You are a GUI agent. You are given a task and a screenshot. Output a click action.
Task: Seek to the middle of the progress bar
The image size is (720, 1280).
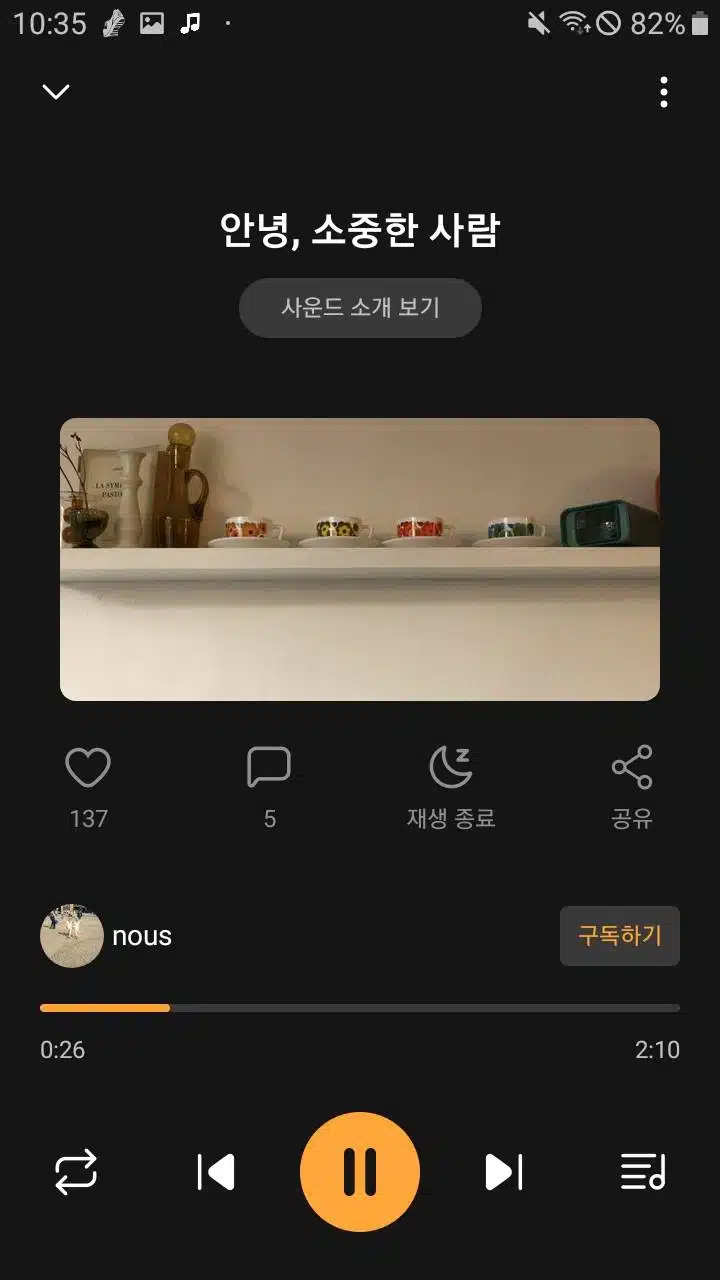pos(360,1008)
